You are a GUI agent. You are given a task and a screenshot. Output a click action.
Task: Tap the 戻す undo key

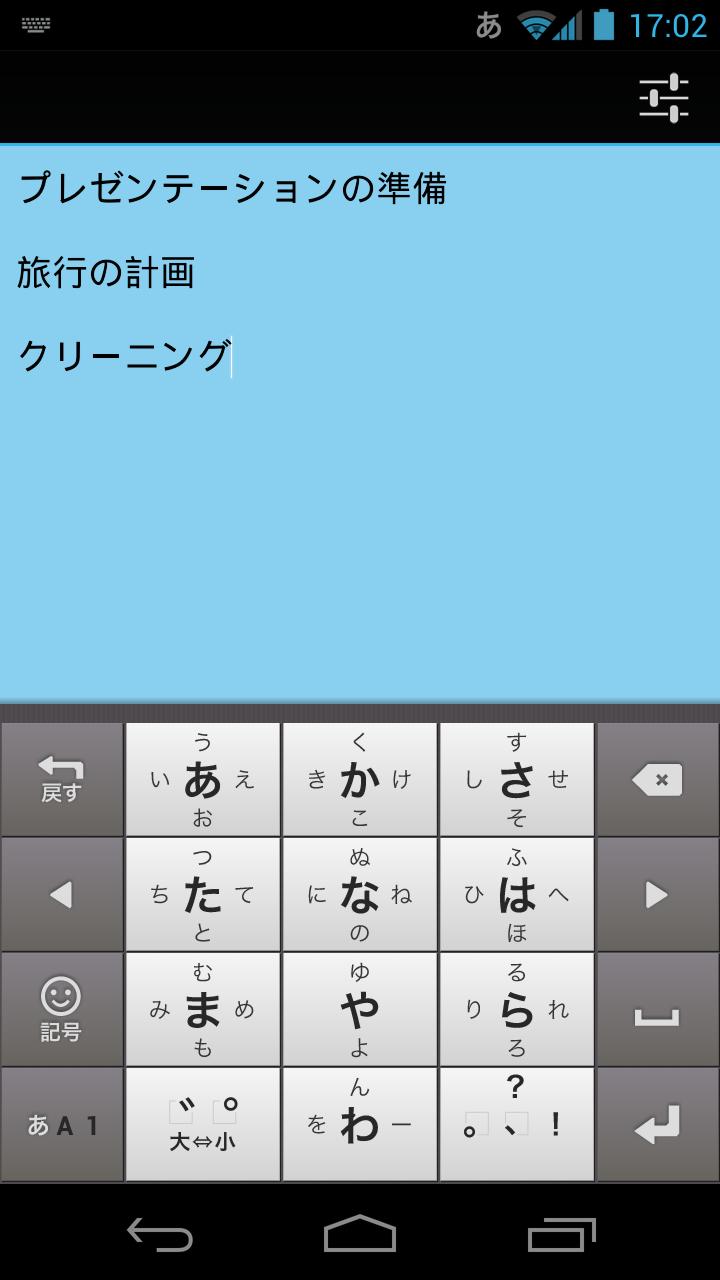pyautogui.click(x=61, y=780)
